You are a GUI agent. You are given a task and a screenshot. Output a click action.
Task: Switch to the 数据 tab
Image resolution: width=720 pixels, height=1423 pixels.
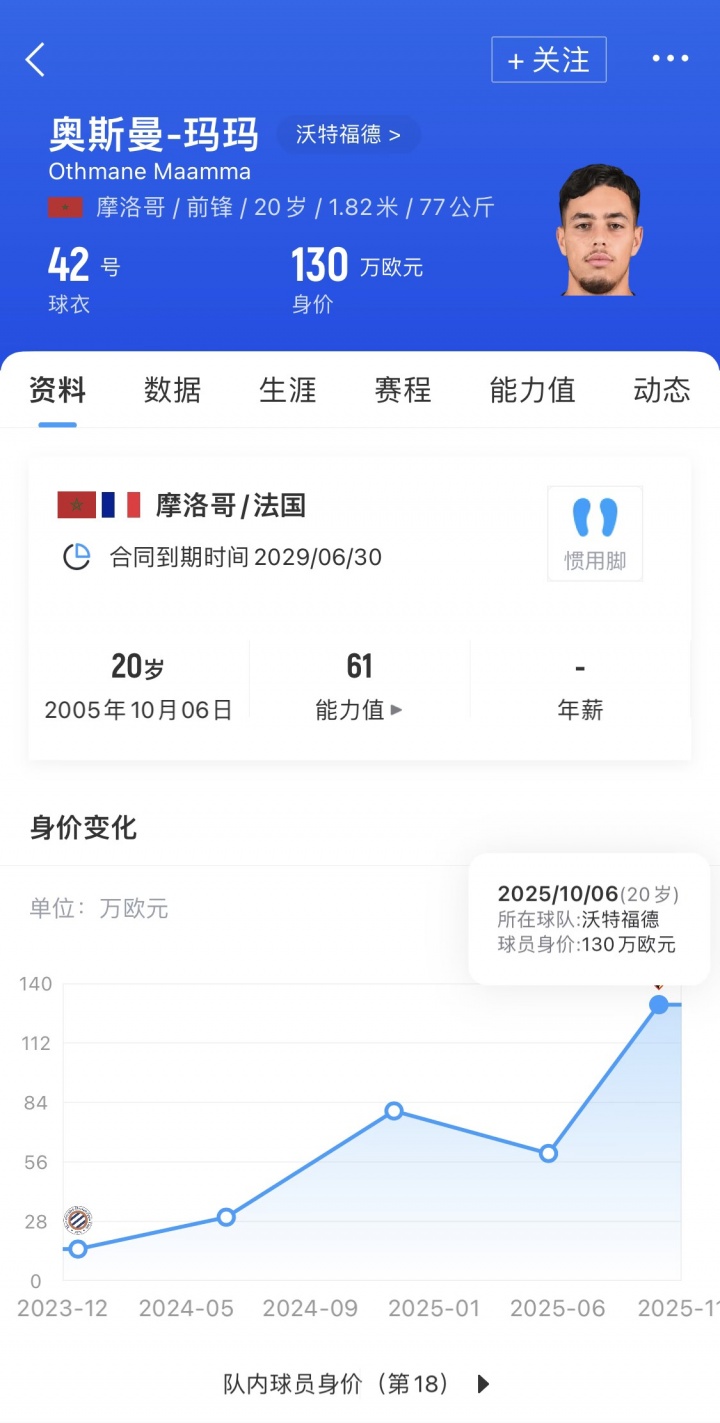(172, 390)
